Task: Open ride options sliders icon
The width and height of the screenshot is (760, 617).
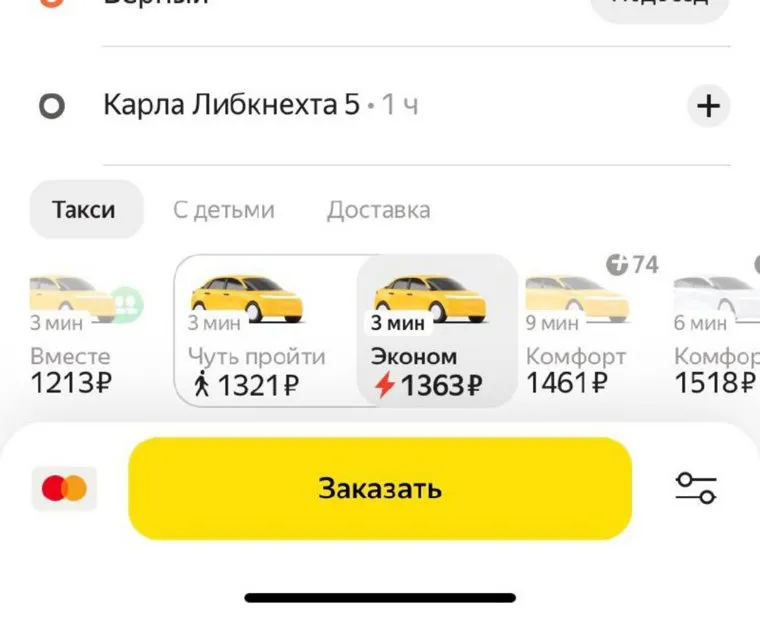Action: click(696, 487)
